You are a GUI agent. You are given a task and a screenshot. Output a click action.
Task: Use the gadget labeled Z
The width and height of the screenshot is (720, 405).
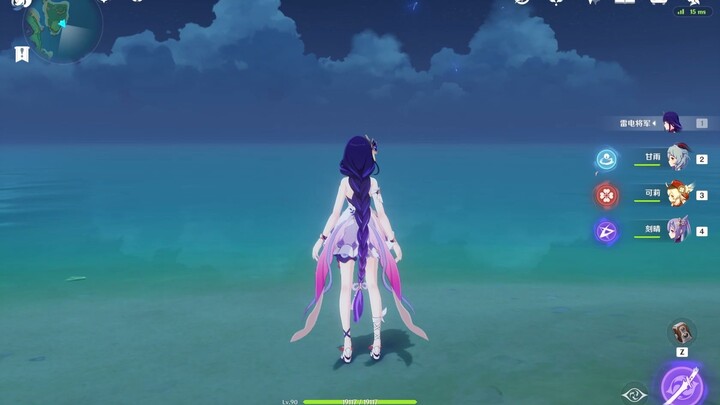[x=681, y=333]
